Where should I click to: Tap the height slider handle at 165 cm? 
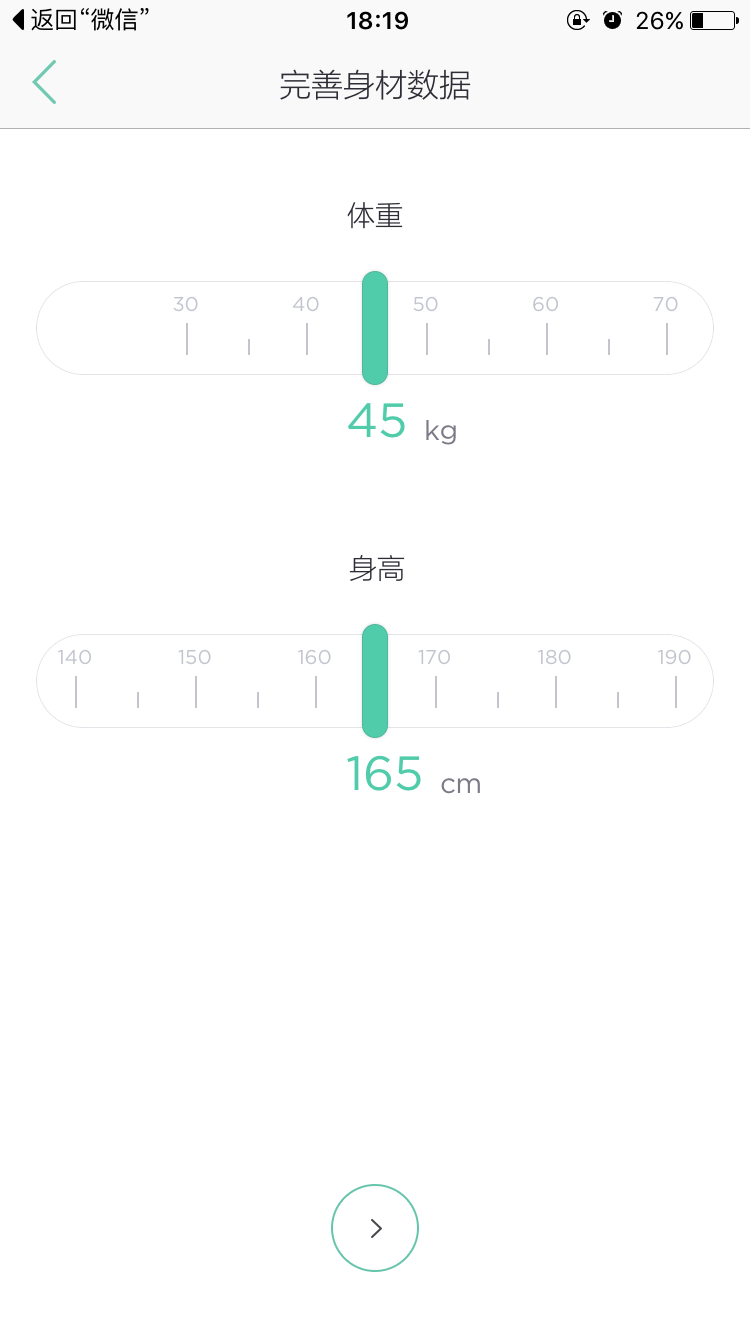[375, 680]
